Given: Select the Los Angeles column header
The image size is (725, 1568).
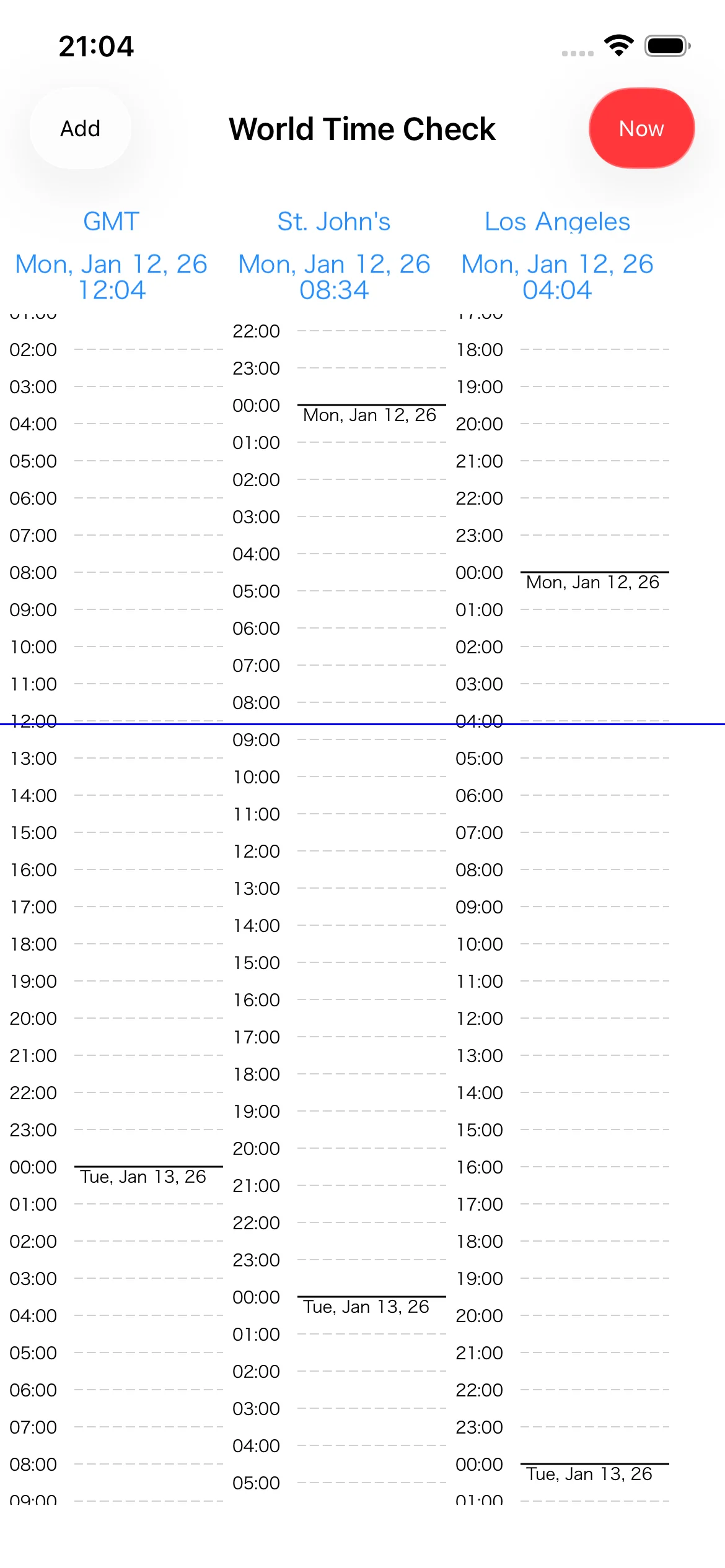Looking at the screenshot, I should point(557,221).
